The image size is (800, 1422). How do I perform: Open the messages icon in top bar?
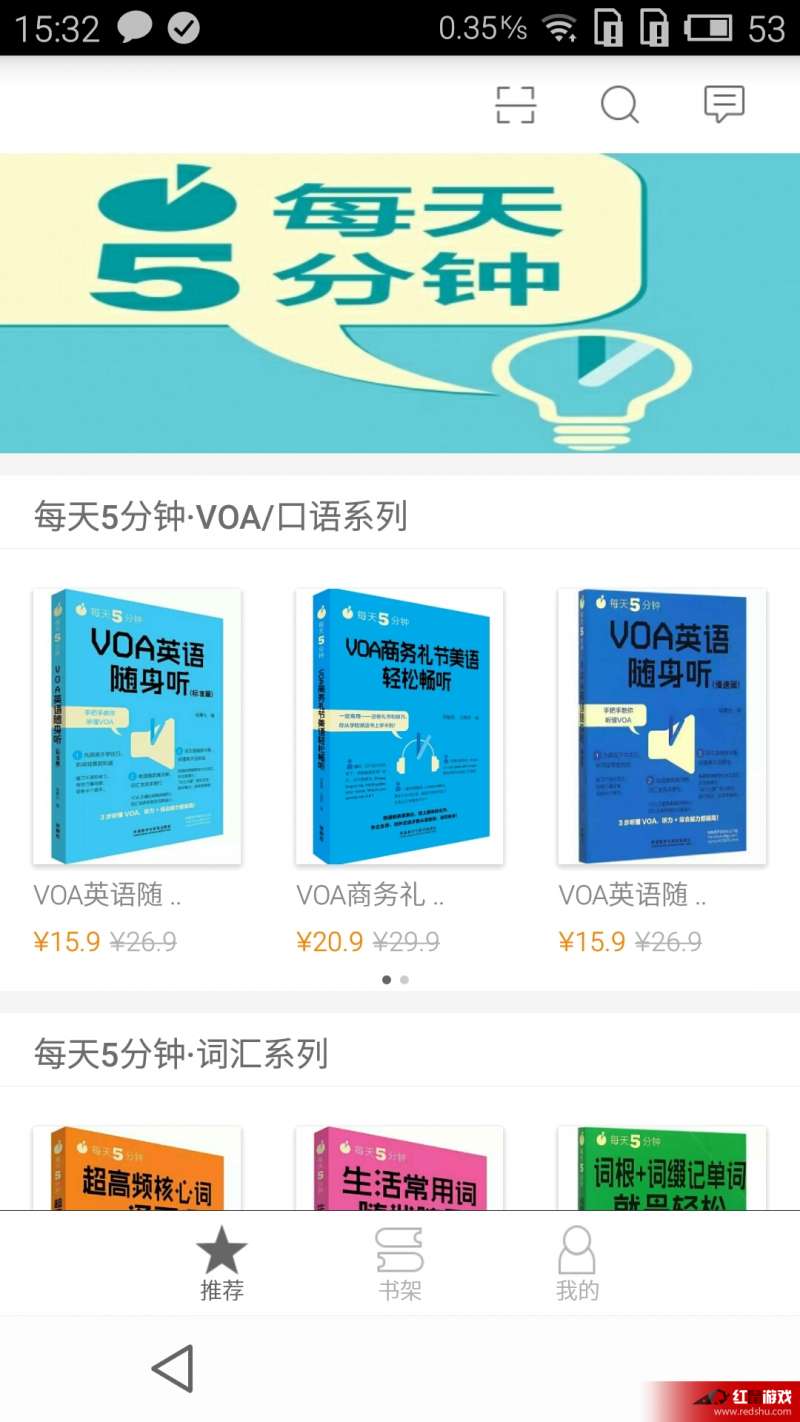tap(724, 104)
